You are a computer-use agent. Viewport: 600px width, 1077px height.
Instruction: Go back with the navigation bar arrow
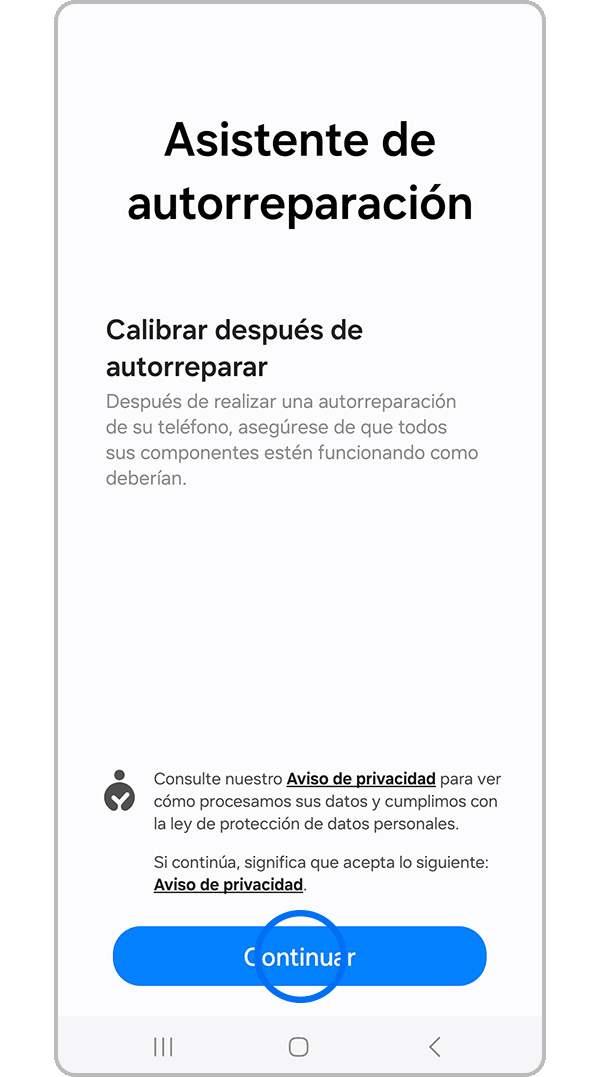tap(435, 1046)
